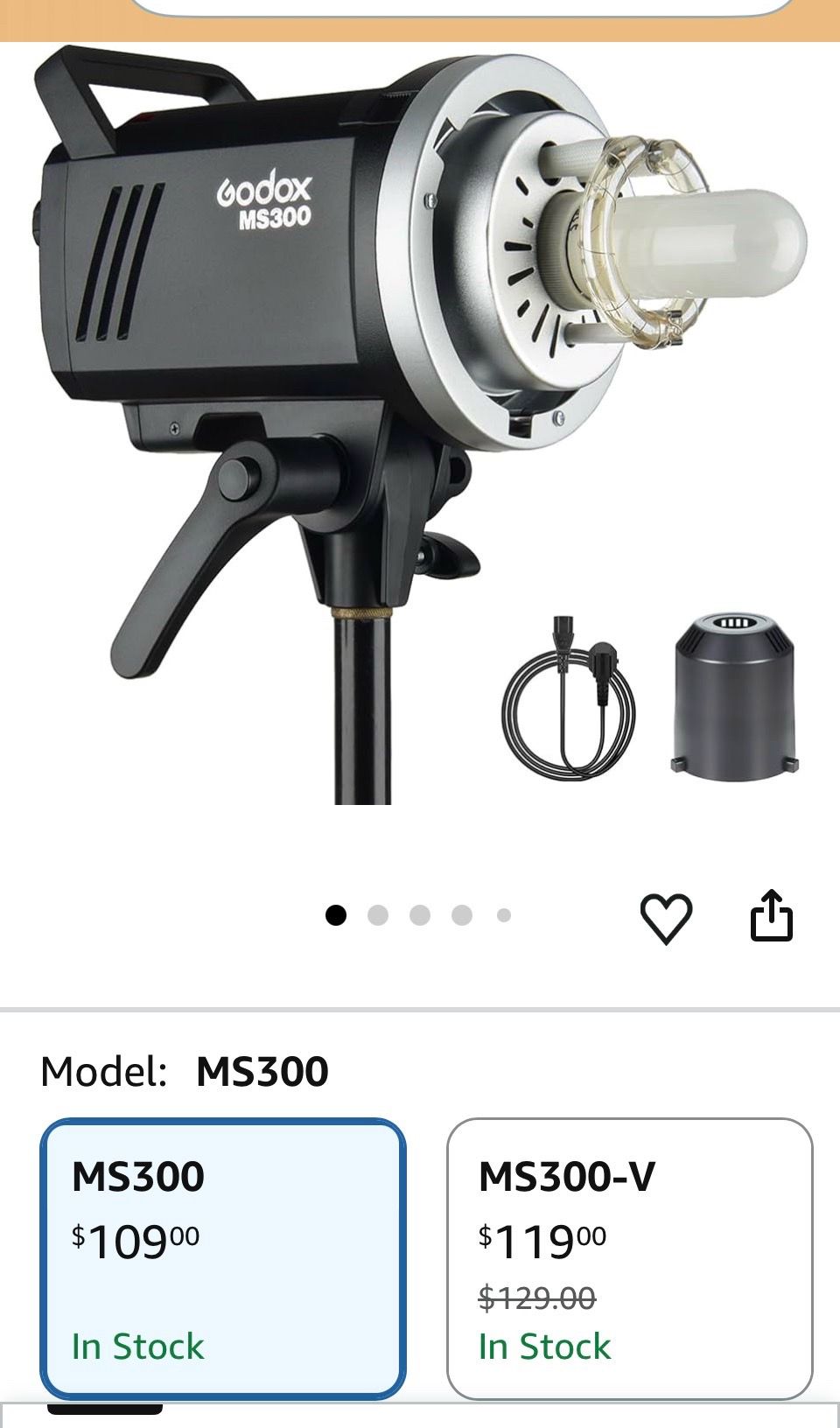Screen dimensions: 840x1428
Task: Select the MS300 model option
Action: (222, 1258)
